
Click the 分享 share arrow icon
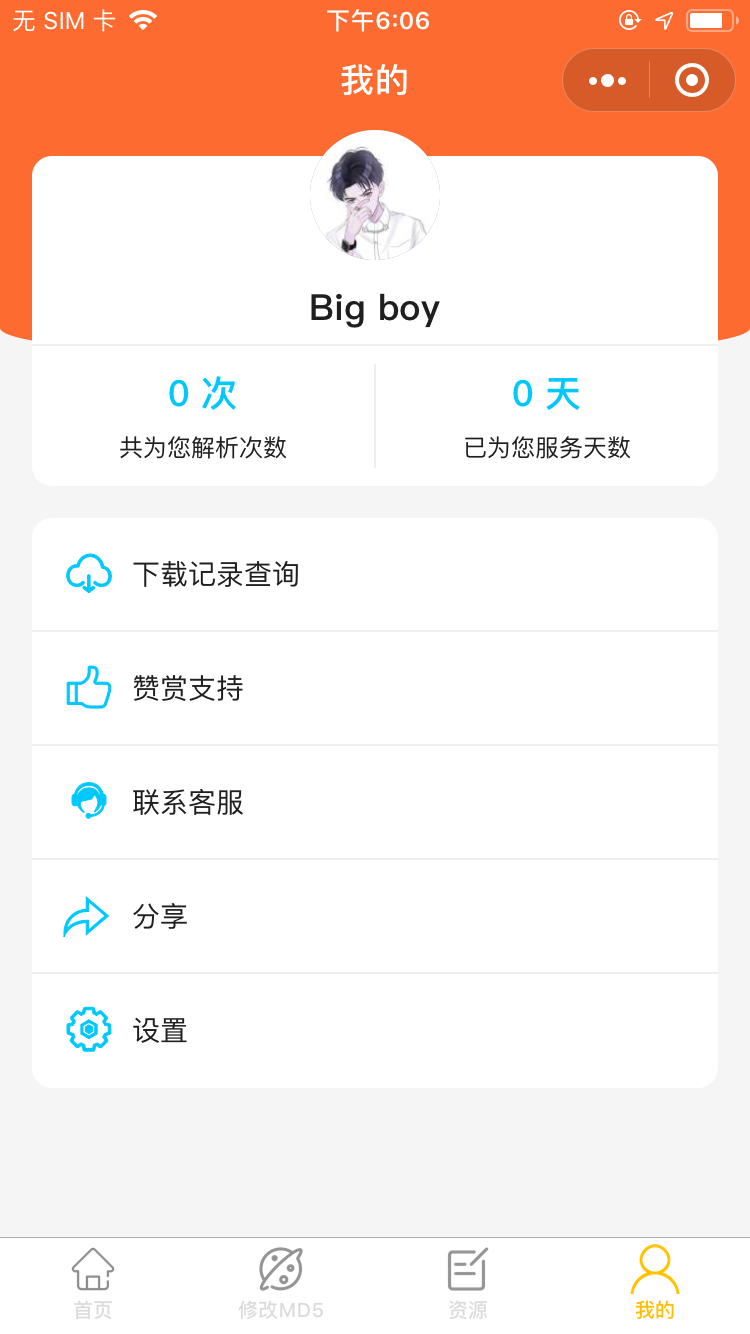click(x=88, y=916)
